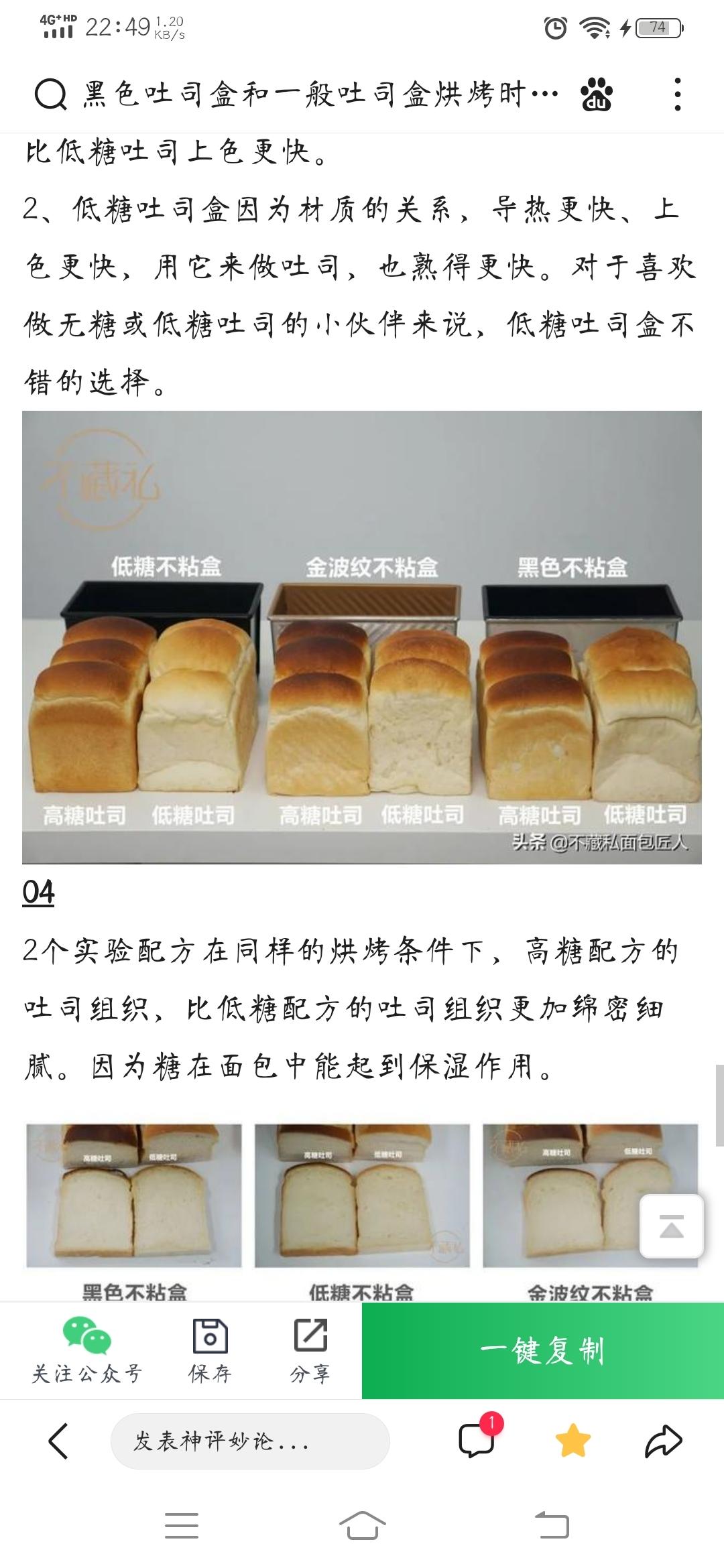Viewport: 724px width, 1568px height.
Task: Tap 分享 next to the save button
Action: pos(310,1350)
